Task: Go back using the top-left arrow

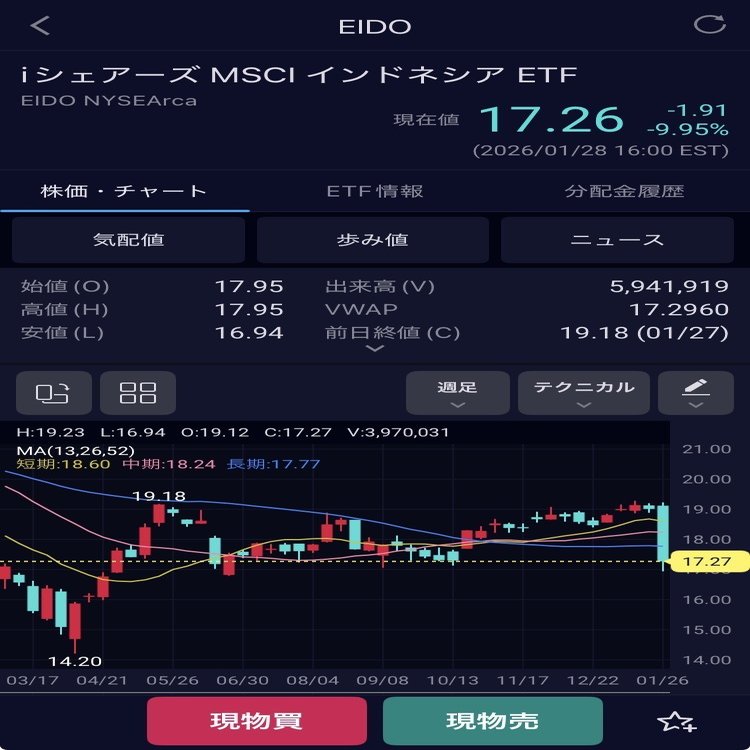Action: [x=40, y=26]
